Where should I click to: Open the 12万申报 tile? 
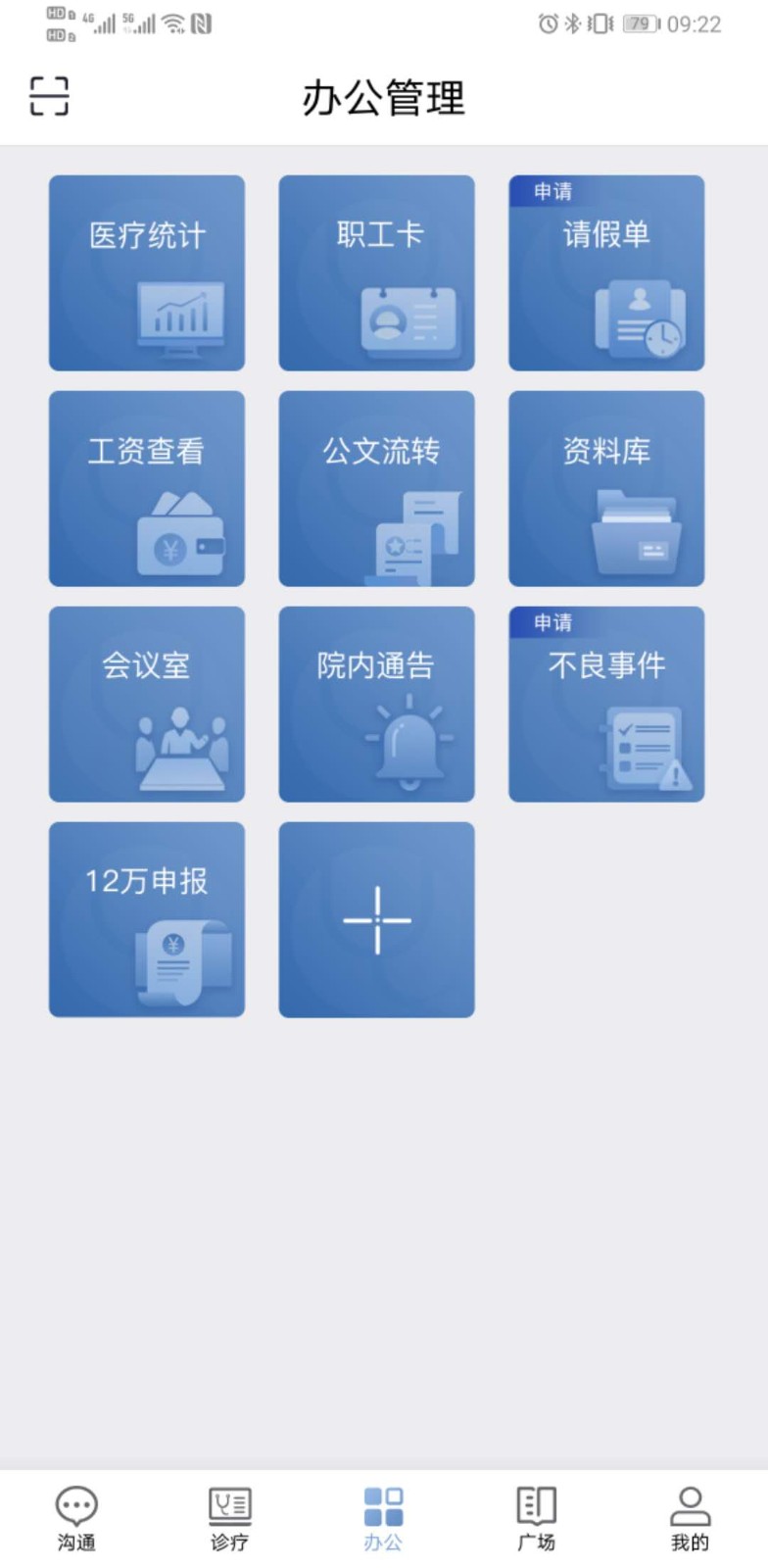[147, 919]
